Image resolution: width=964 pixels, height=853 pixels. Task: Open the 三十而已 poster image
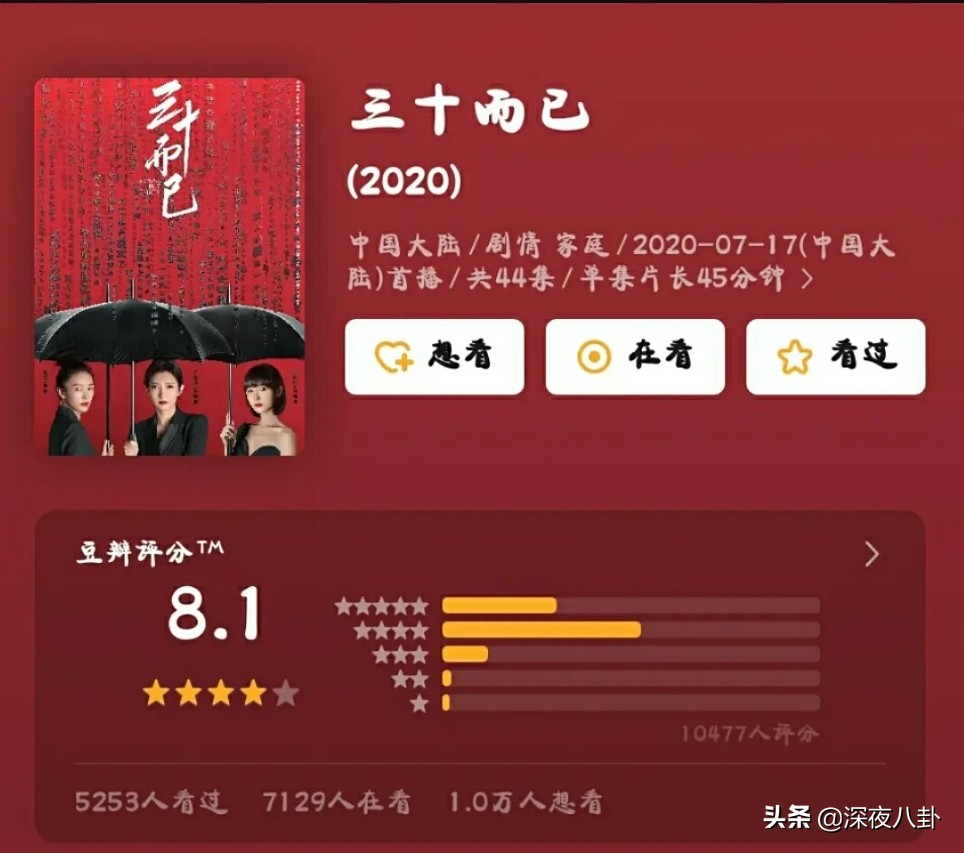[169, 267]
